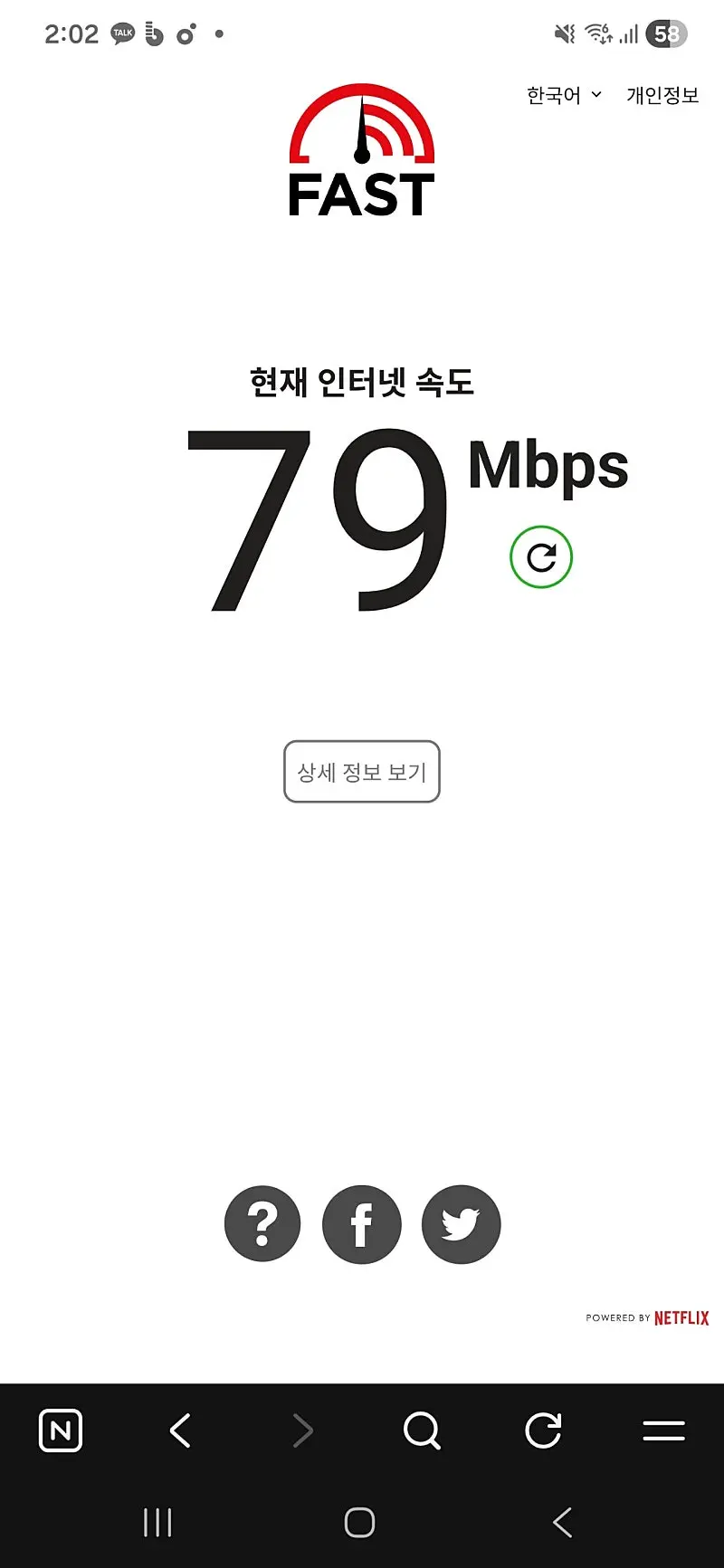The image size is (724, 1568).
Task: Open search from the browser toolbar
Action: point(422,1430)
